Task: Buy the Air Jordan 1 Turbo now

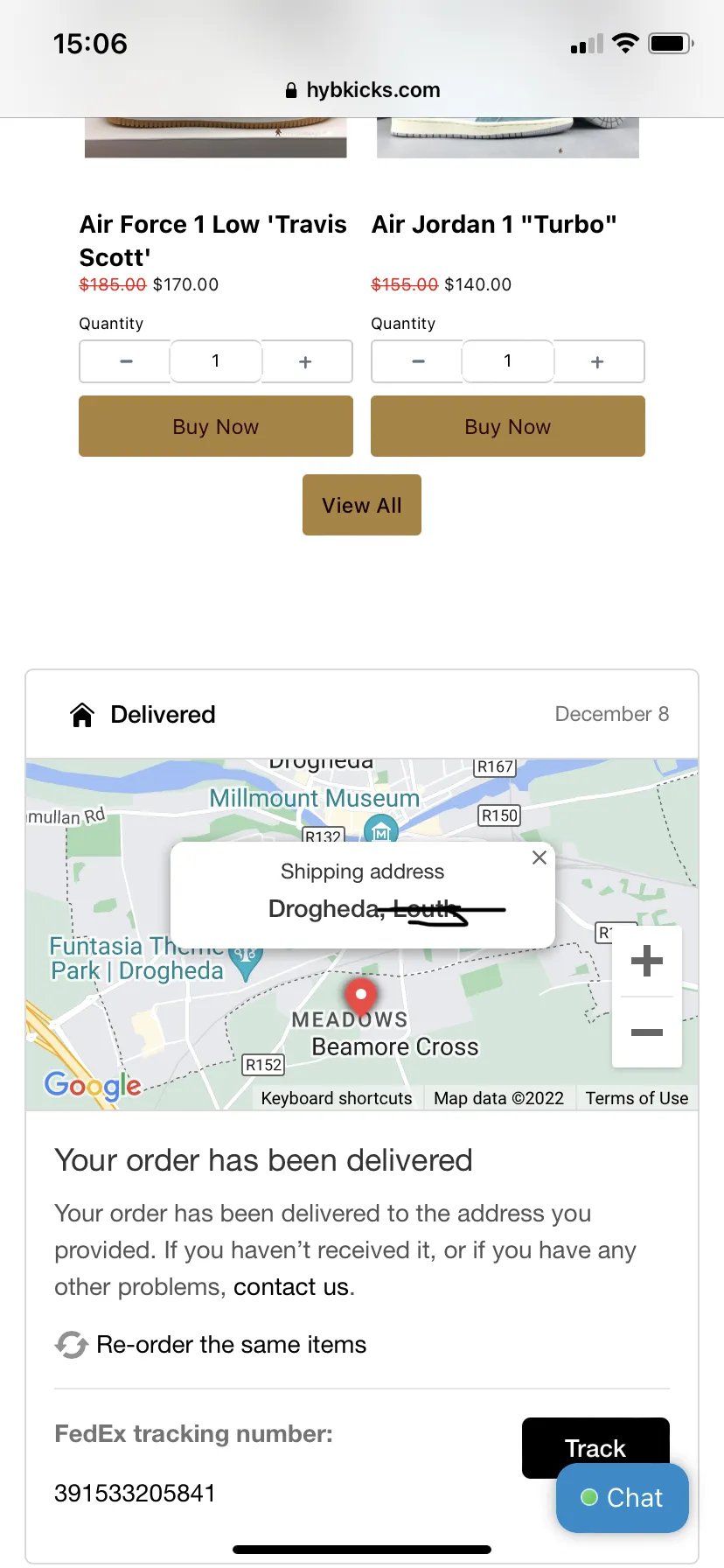Action: click(508, 426)
